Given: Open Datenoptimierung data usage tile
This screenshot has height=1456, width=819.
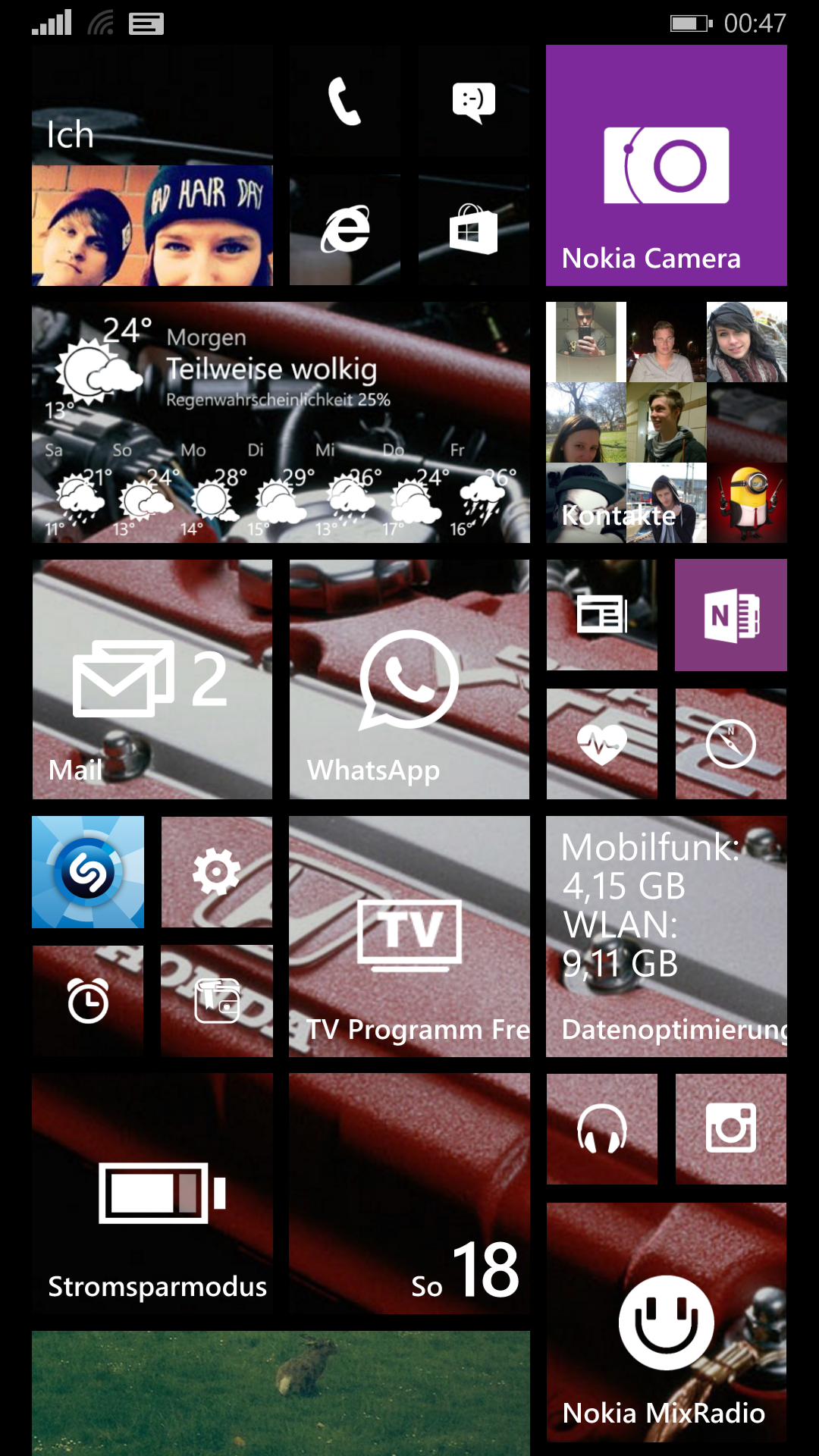Looking at the screenshot, I should point(666,937).
